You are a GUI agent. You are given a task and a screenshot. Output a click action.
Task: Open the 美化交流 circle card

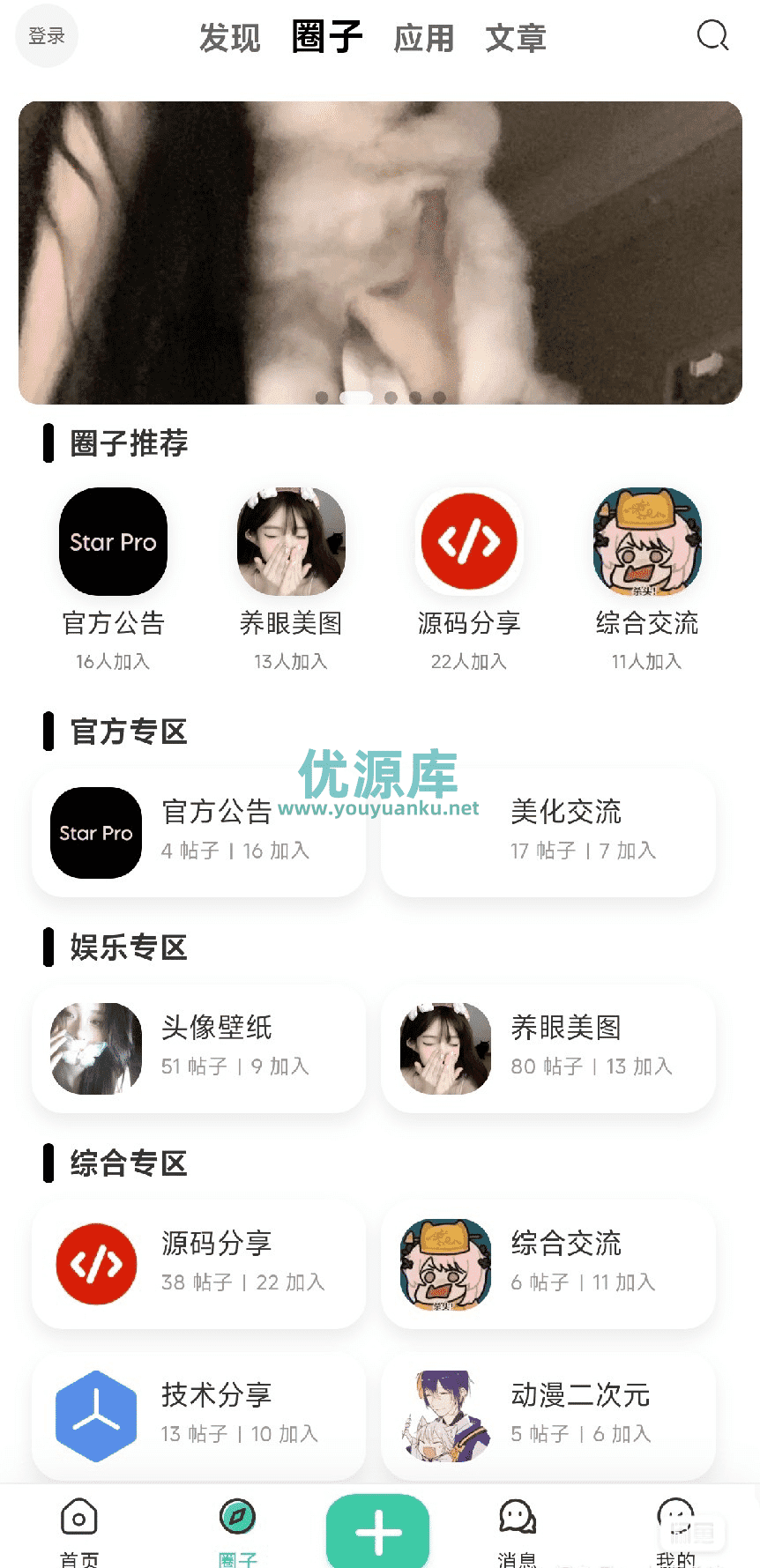(548, 832)
